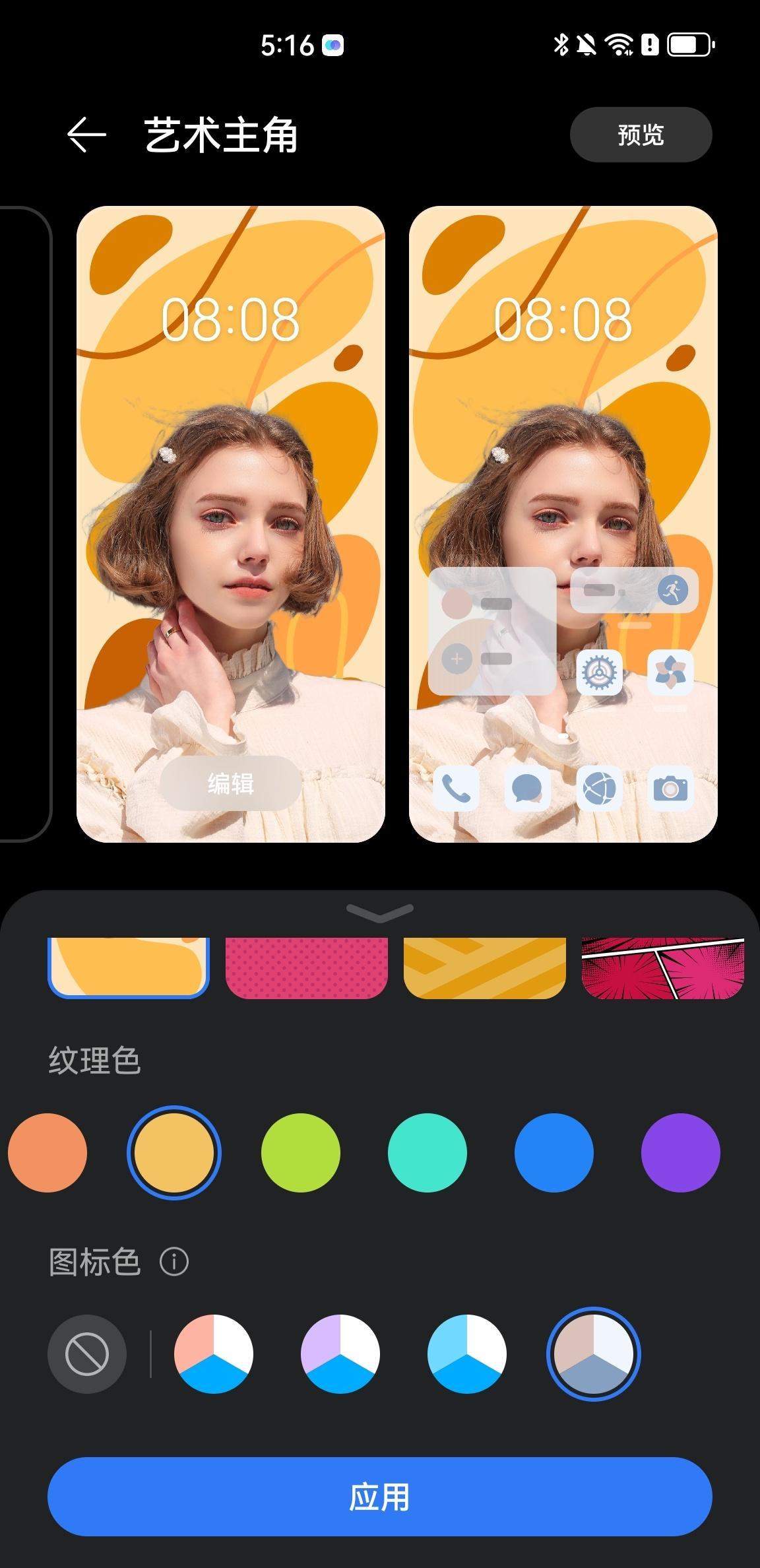Select the blue texture color

click(x=554, y=1153)
